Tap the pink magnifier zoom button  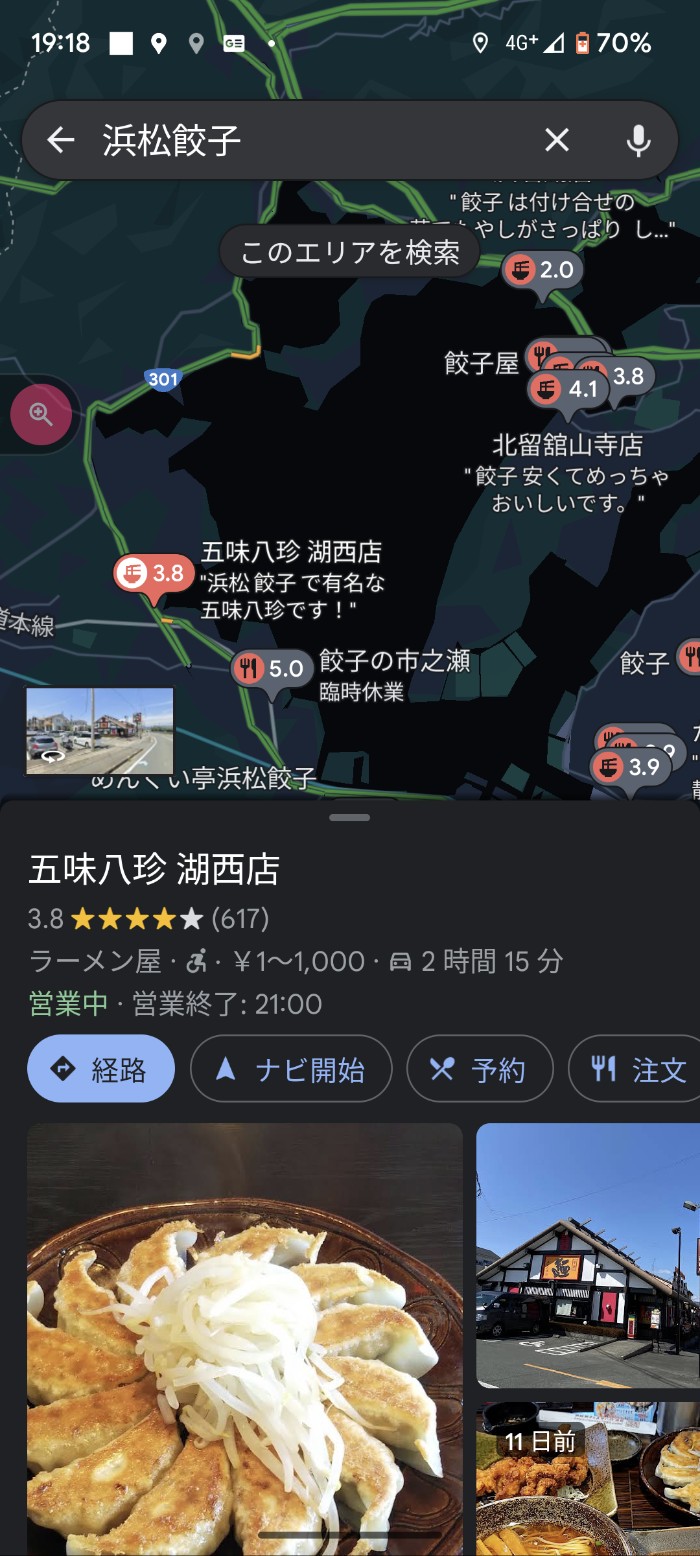pos(41,414)
